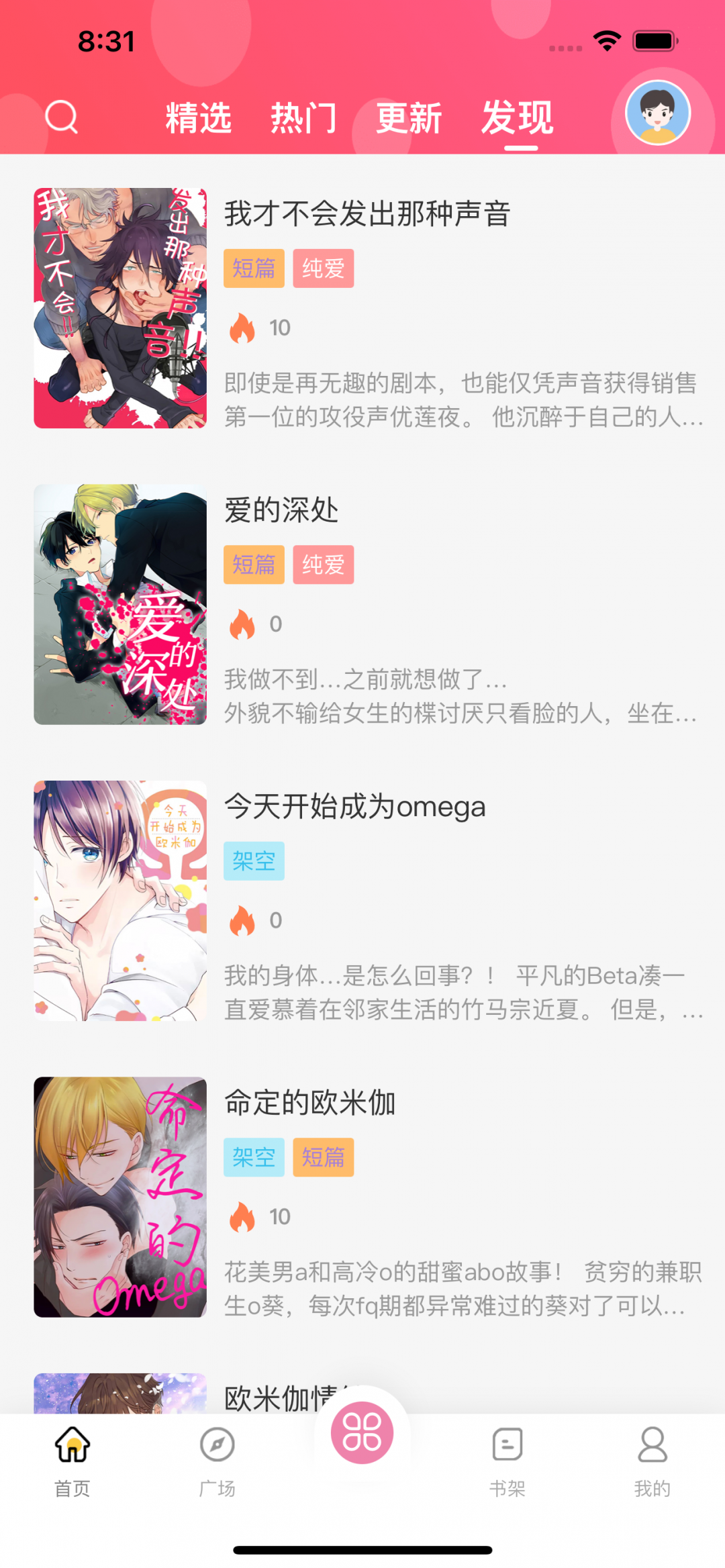Select the 发现 tab
The height and width of the screenshot is (1568, 725).
(x=516, y=118)
